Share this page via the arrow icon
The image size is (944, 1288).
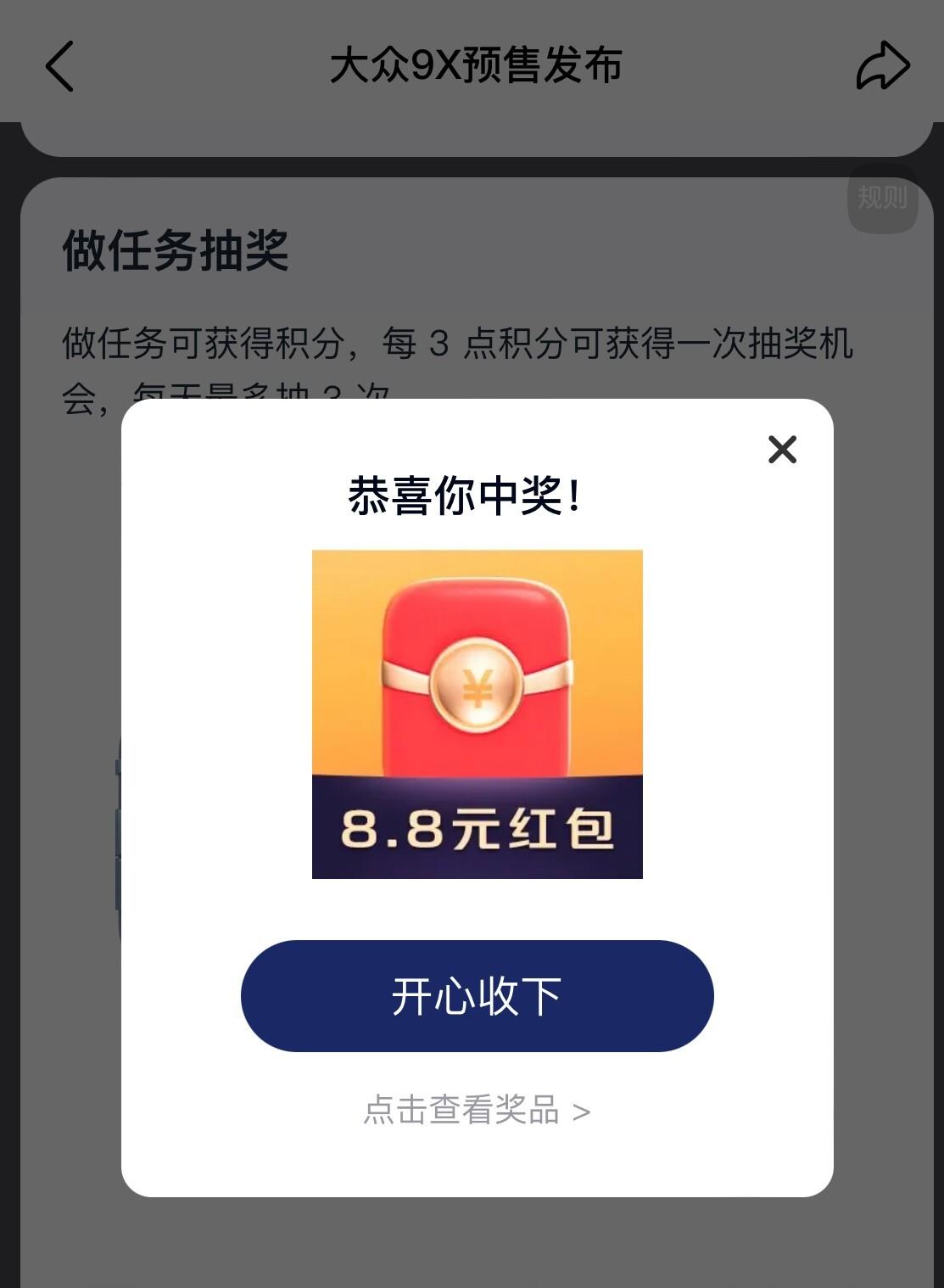click(882, 66)
